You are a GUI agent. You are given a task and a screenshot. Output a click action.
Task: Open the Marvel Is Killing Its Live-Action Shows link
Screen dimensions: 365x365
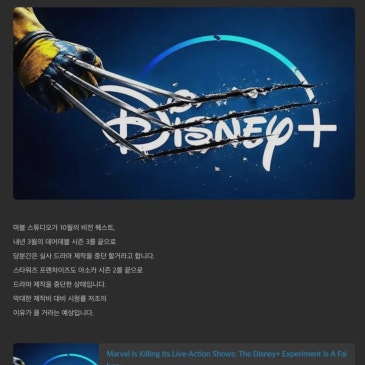pyautogui.click(x=227, y=354)
